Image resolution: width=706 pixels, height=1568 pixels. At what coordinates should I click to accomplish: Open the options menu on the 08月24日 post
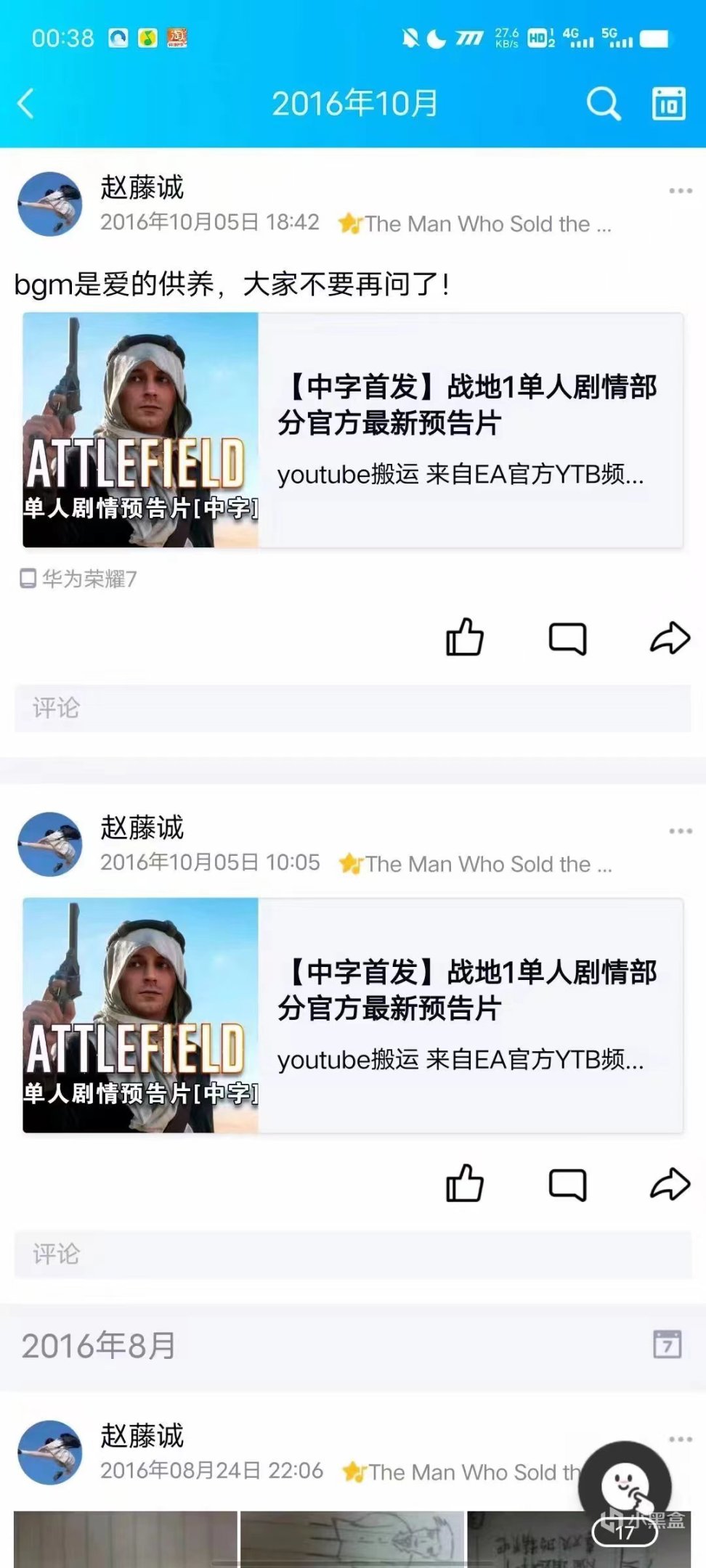point(680,1439)
